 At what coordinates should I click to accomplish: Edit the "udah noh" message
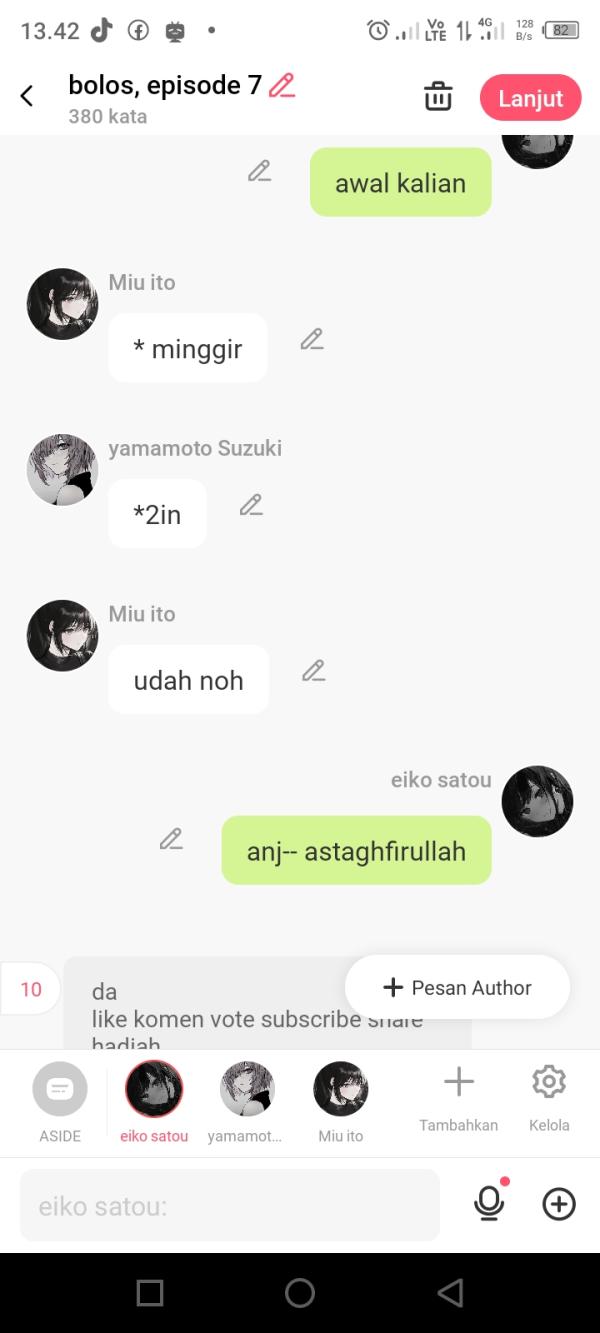pyautogui.click(x=314, y=671)
